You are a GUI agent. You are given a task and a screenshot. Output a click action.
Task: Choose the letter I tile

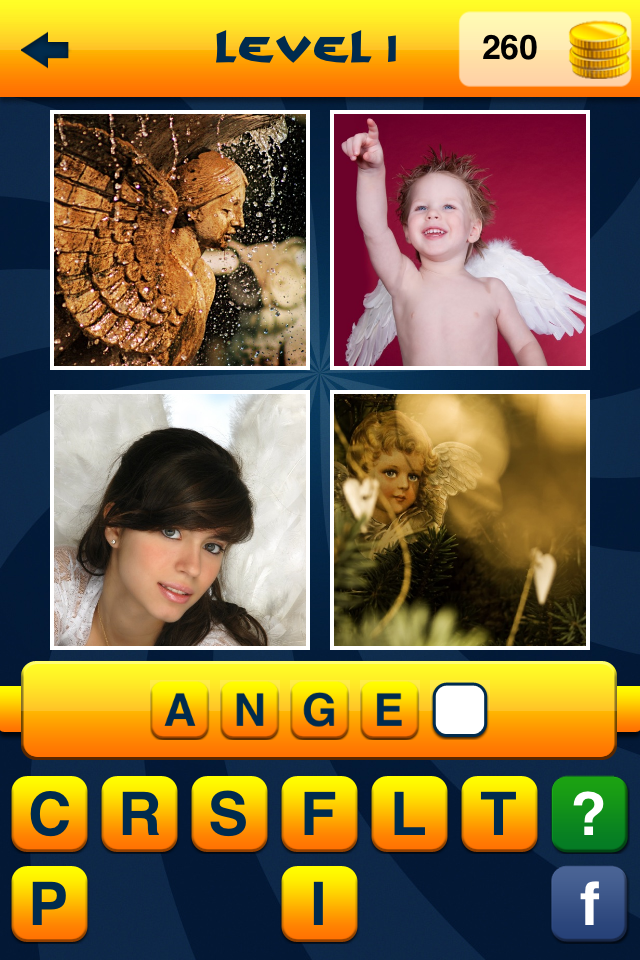319,904
